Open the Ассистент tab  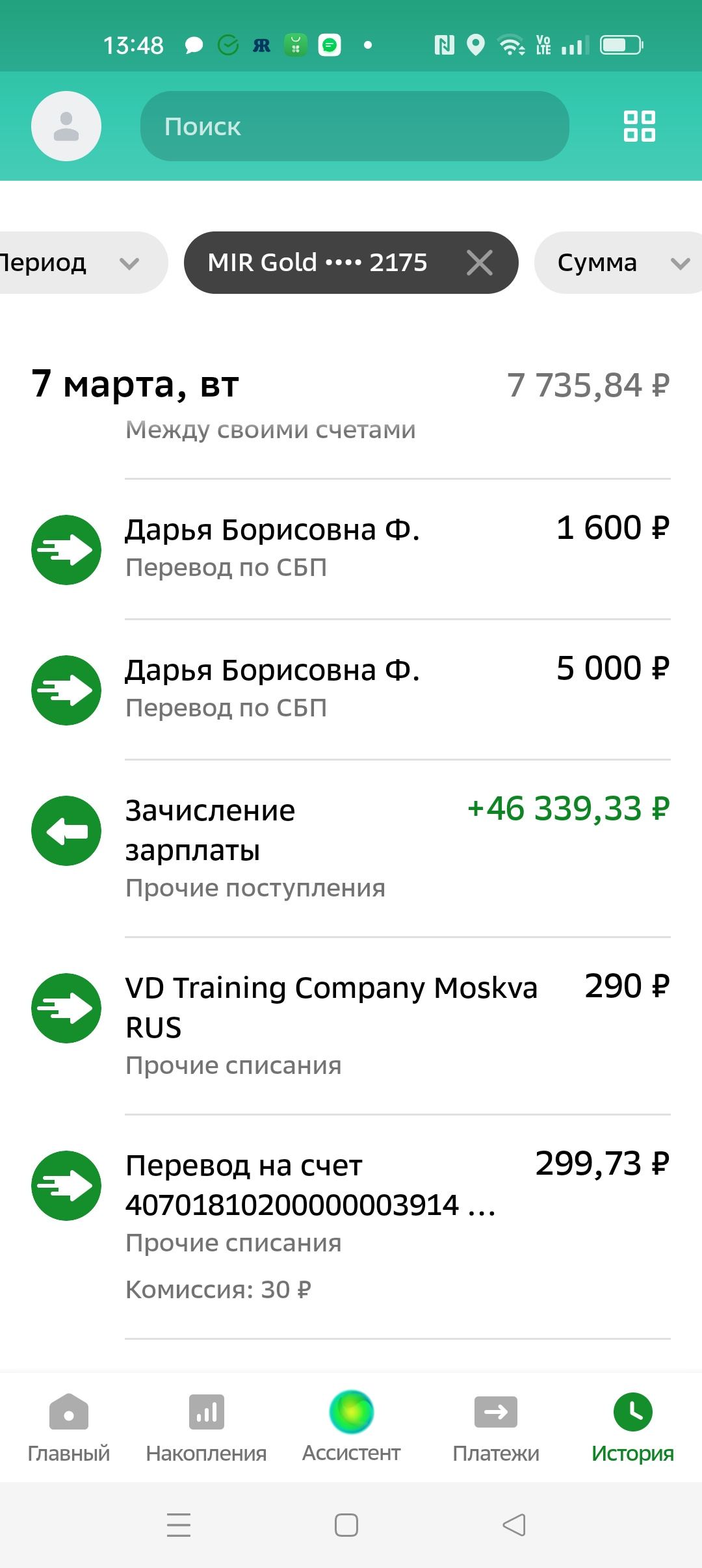[351, 1428]
